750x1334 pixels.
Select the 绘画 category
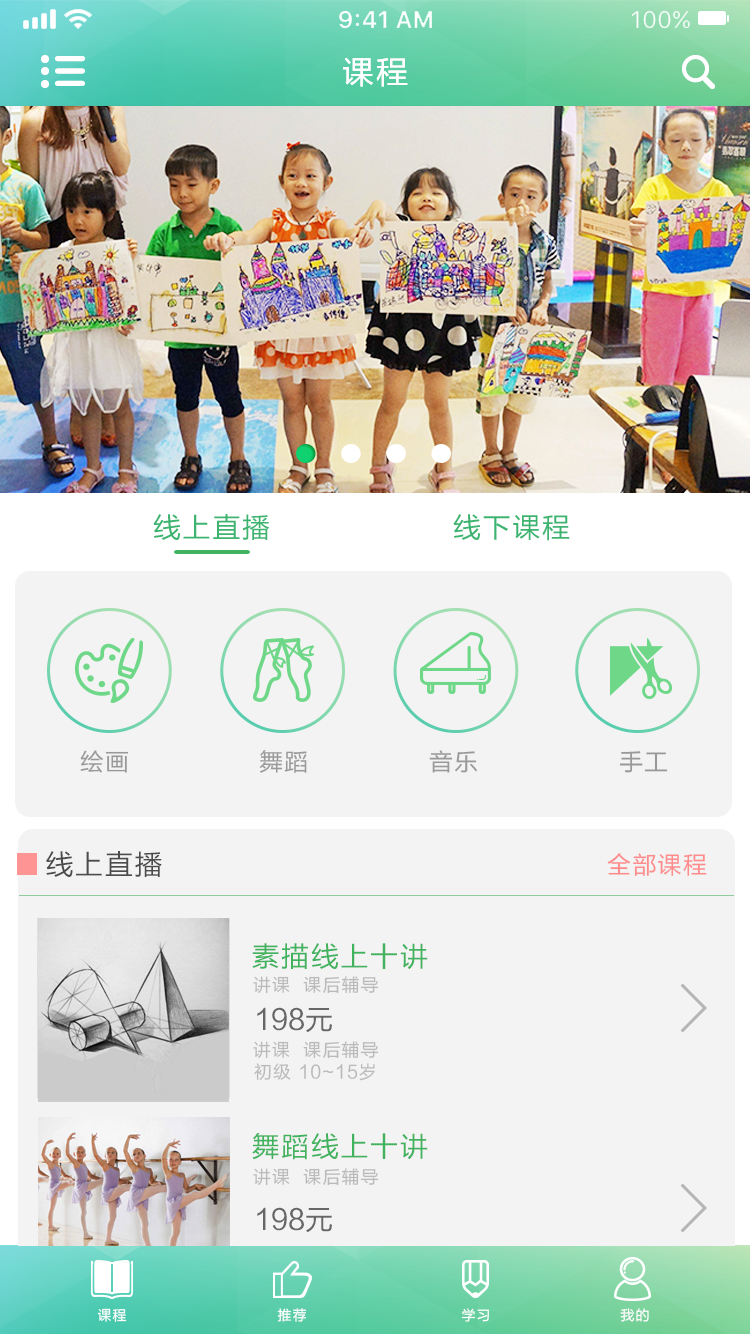(x=108, y=671)
